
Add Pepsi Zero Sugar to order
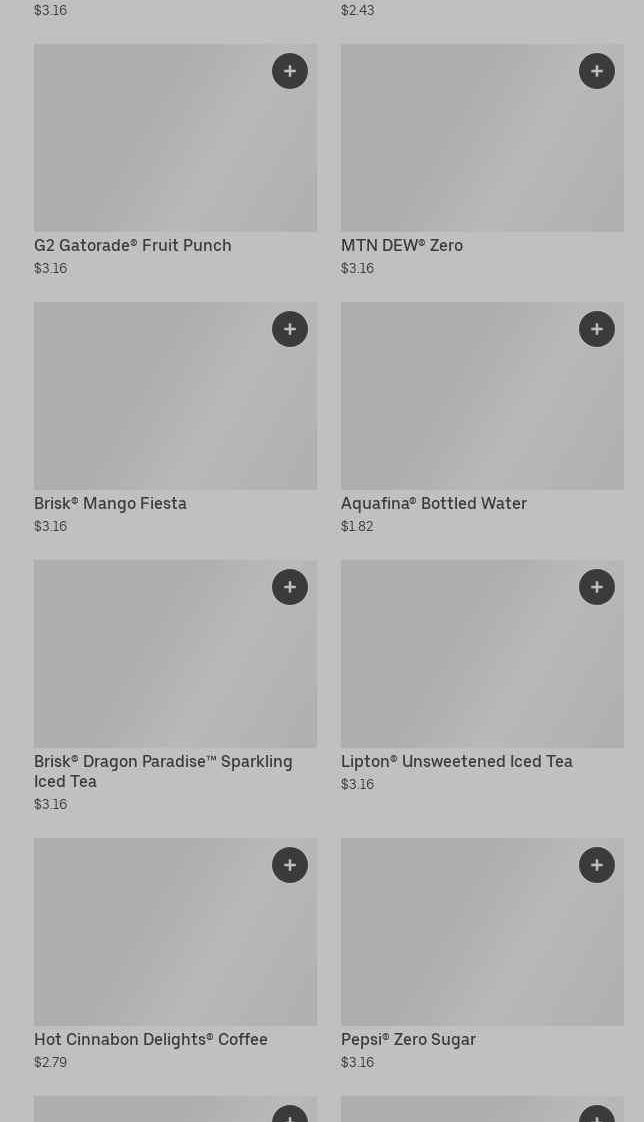597,865
